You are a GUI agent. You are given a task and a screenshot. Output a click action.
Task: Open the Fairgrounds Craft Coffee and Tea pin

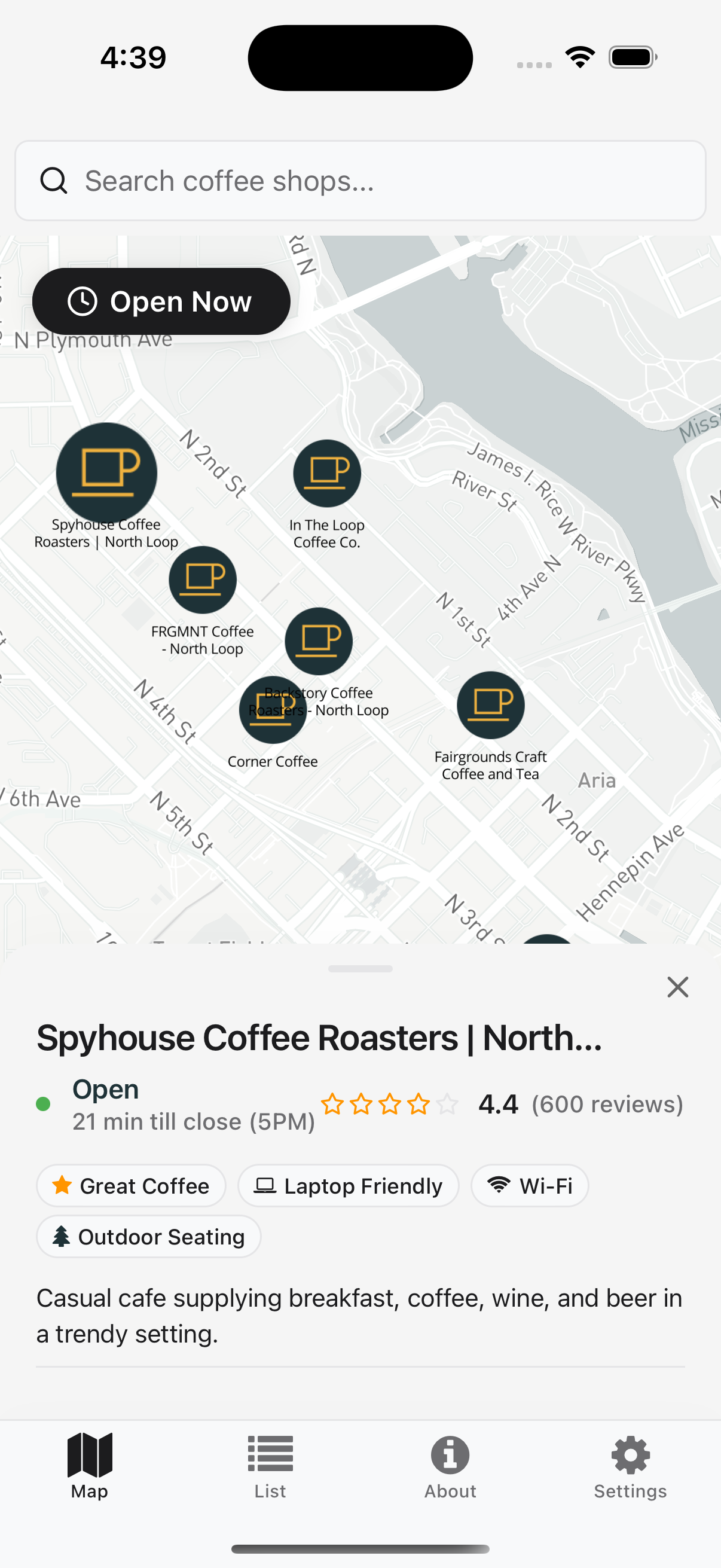(x=490, y=705)
